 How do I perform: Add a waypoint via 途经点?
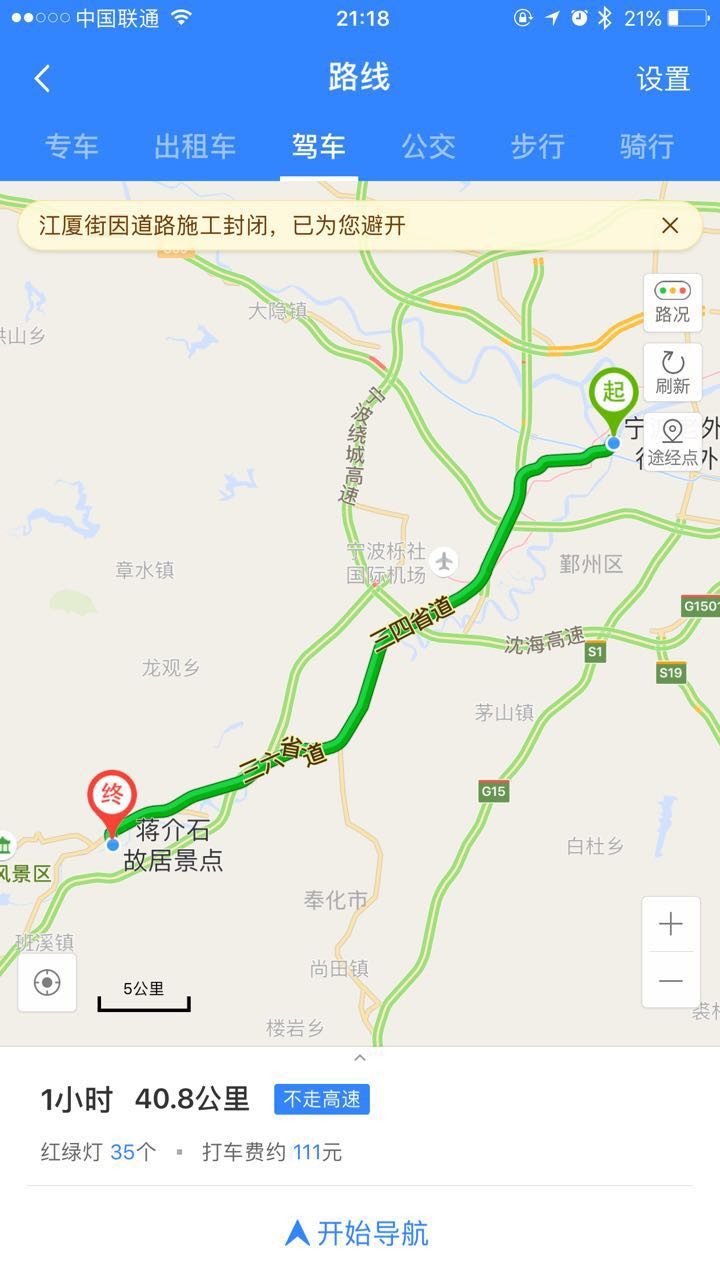(x=672, y=443)
